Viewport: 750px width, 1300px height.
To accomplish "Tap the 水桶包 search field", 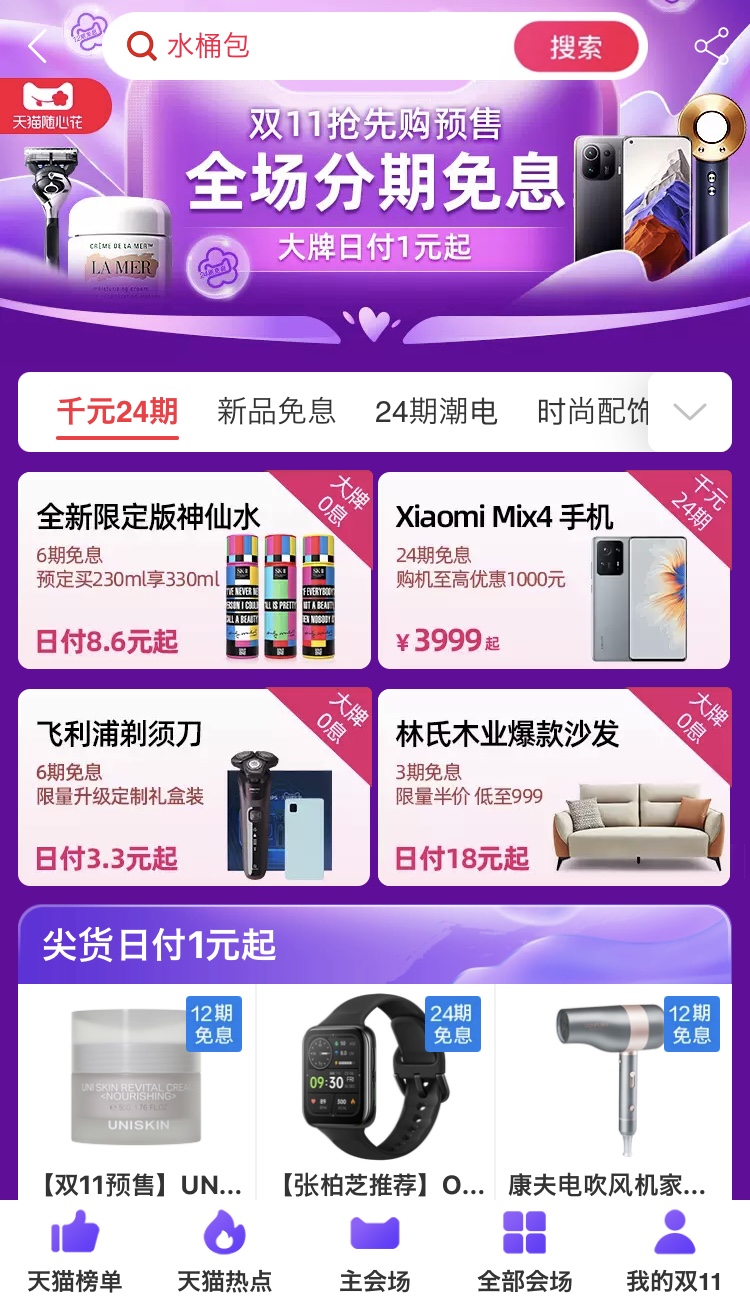I will pyautogui.click(x=320, y=46).
